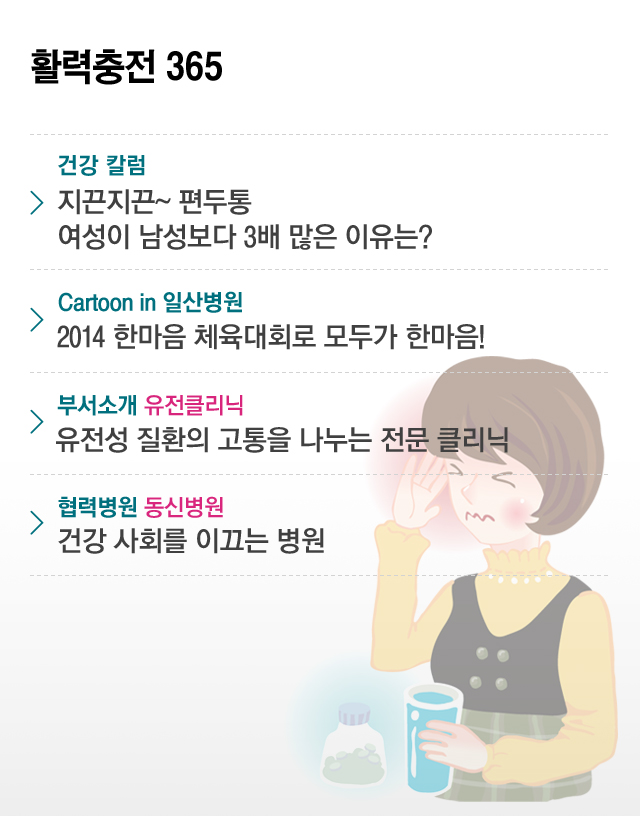Open Cartoon in 일산병원 sports day article

tap(270, 336)
